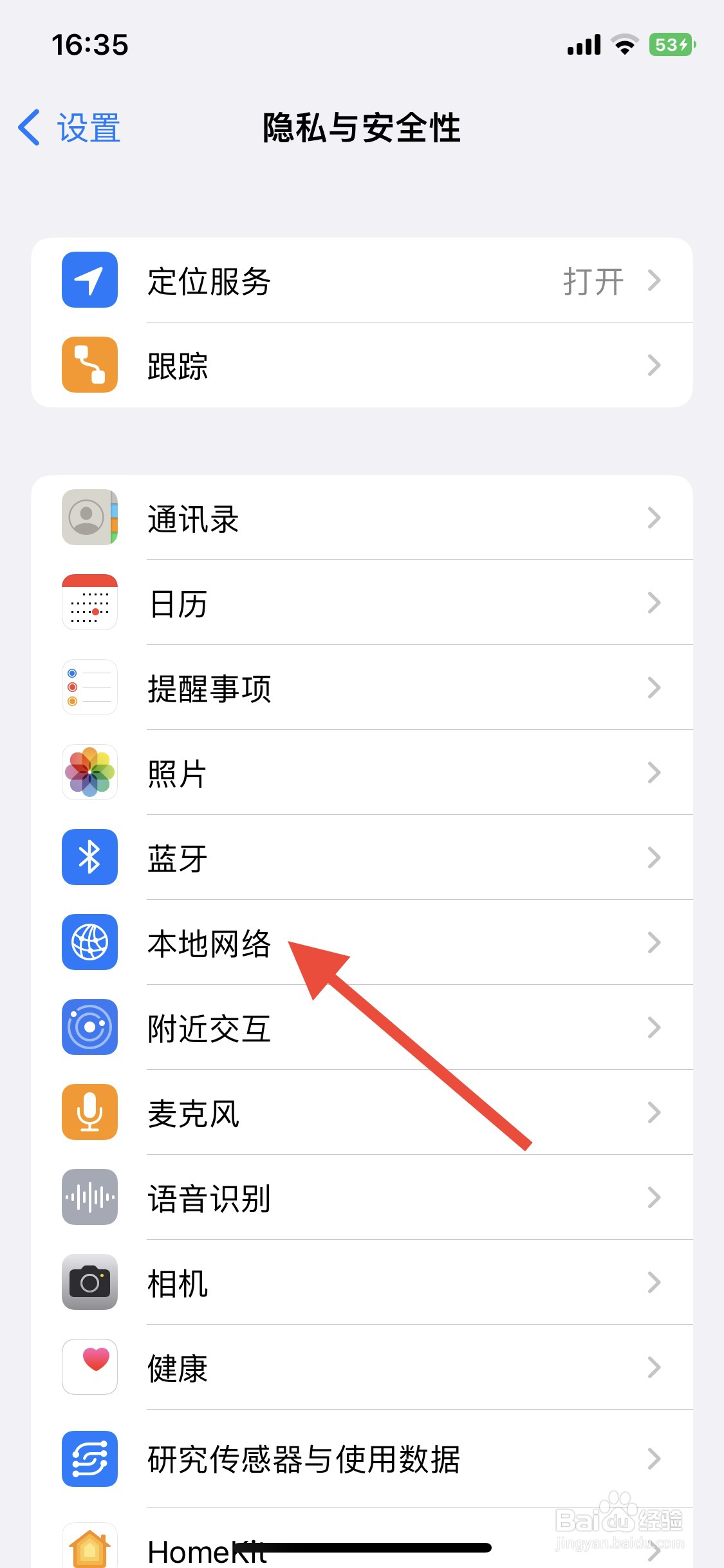Select the 日历 calendar icon
This screenshot has width=724, height=1568.
89,603
